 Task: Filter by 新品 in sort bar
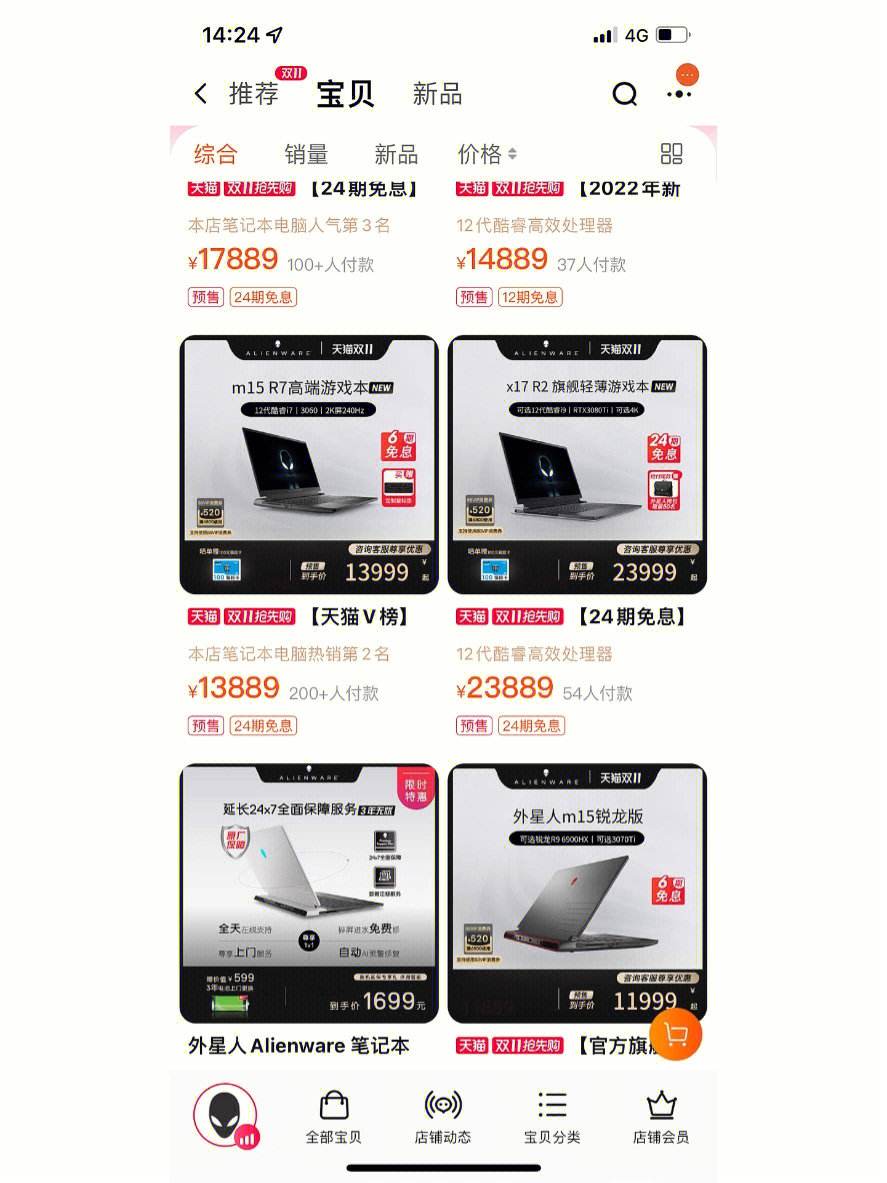[396, 154]
